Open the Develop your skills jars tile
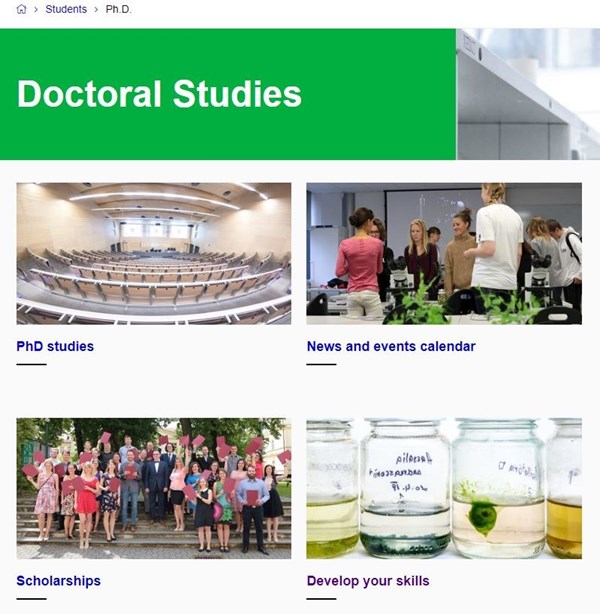 pyautogui.click(x=444, y=488)
